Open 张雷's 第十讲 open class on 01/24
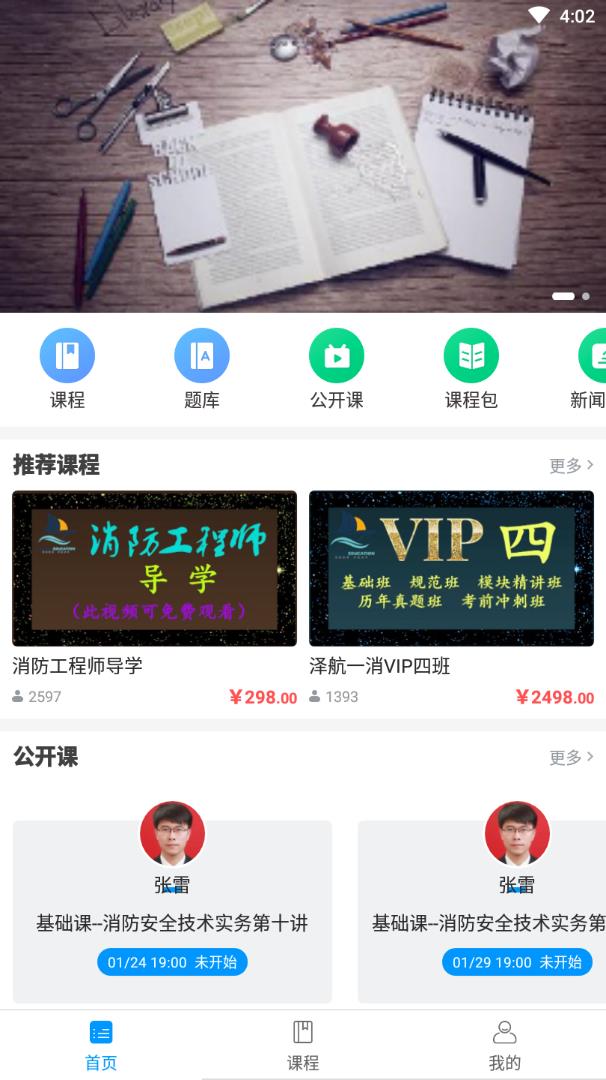This screenshot has width=606, height=1080. [172, 912]
